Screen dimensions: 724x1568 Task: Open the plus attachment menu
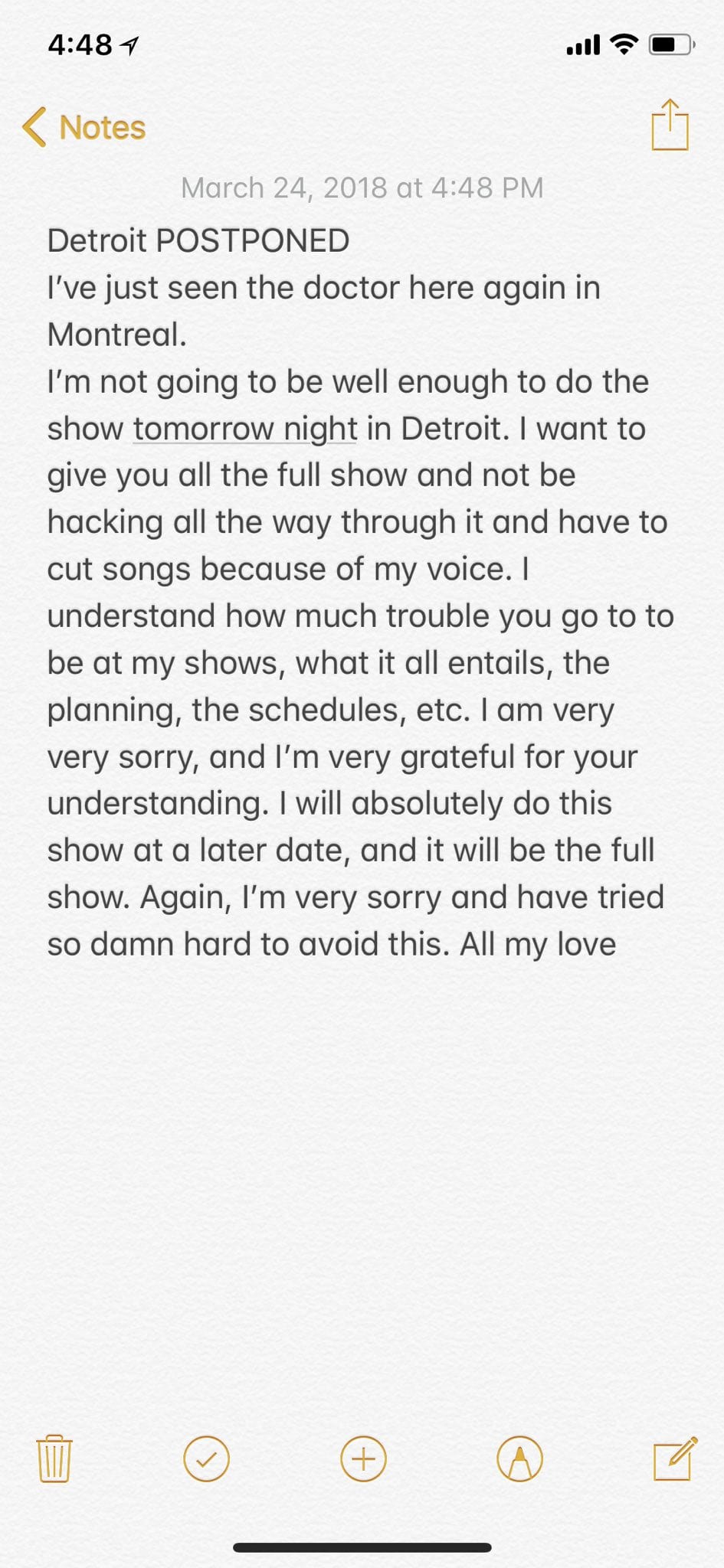click(x=363, y=1459)
